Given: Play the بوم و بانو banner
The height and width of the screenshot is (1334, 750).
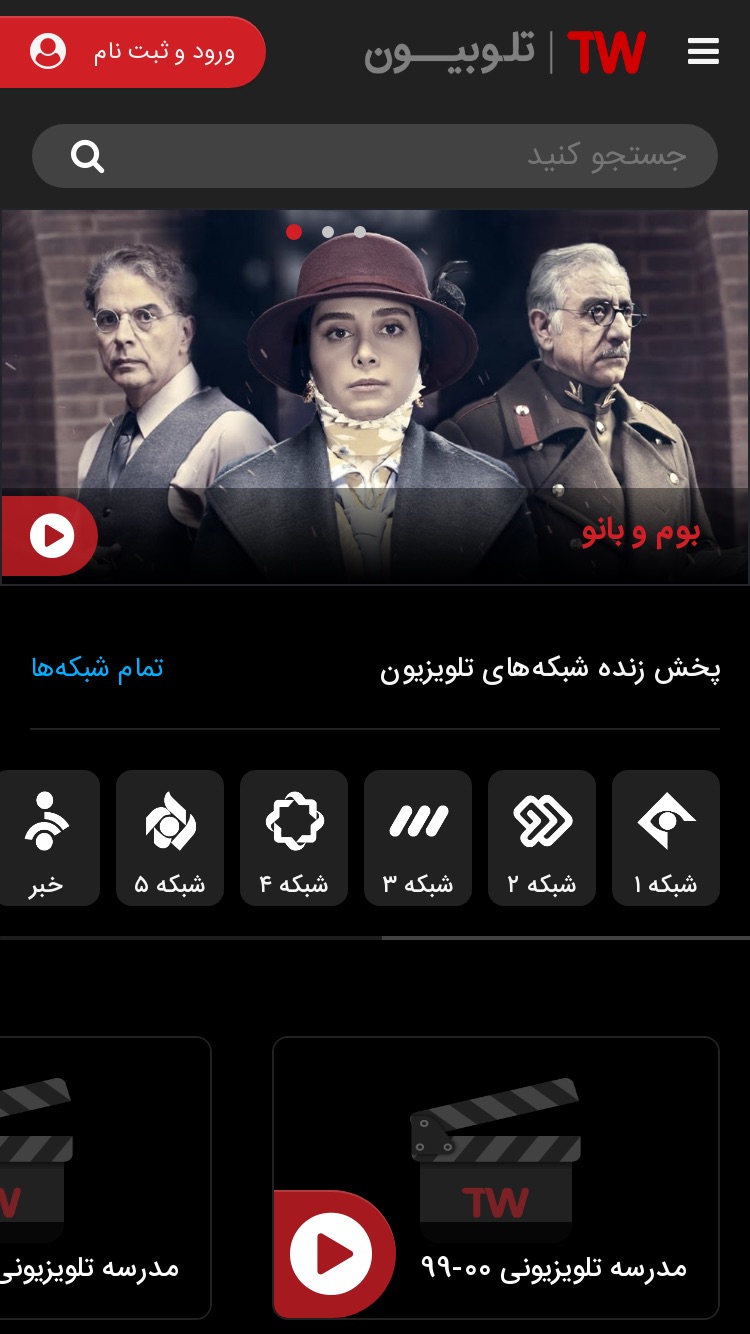Looking at the screenshot, I should pyautogui.click(x=50, y=537).
